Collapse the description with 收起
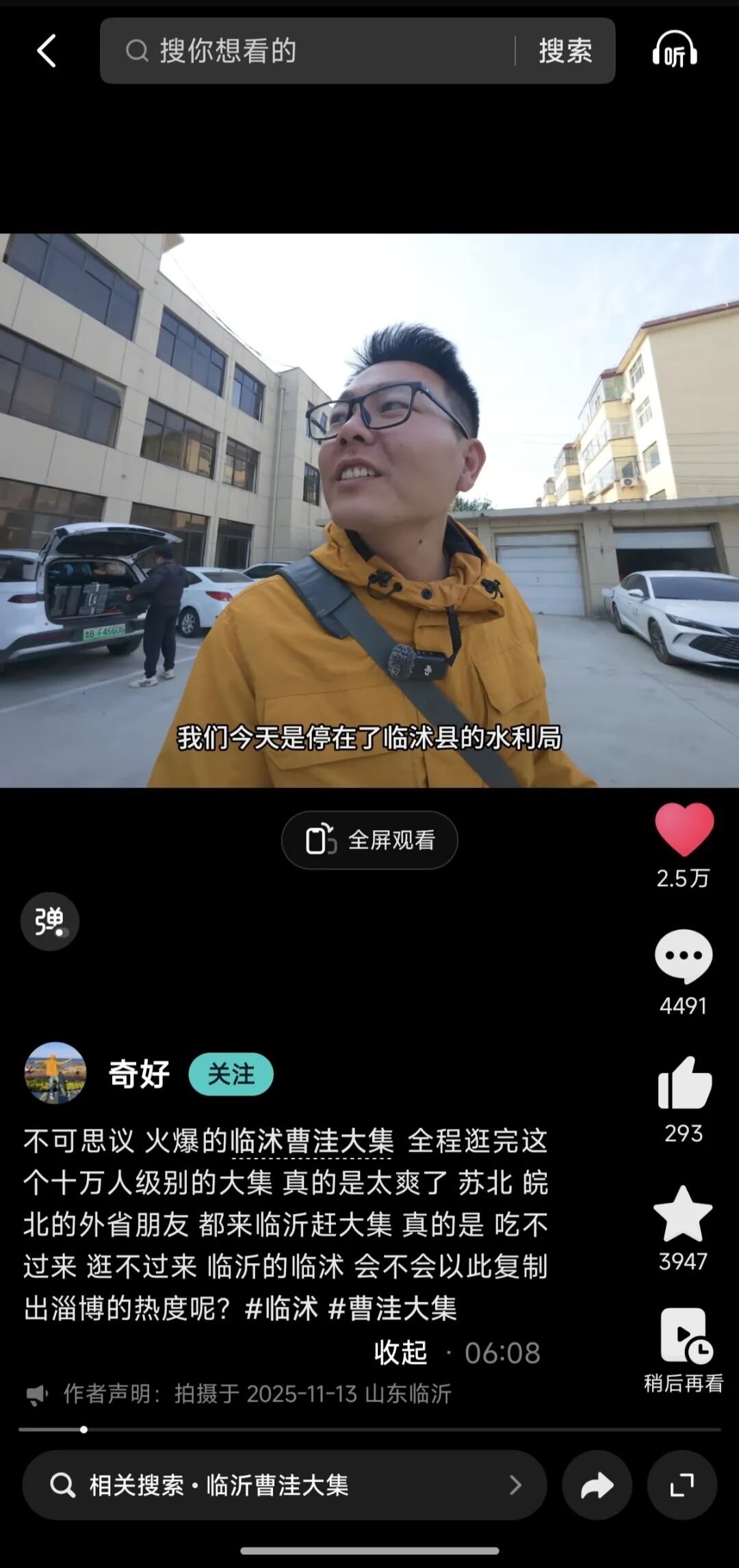The image size is (739, 1568). [400, 1353]
